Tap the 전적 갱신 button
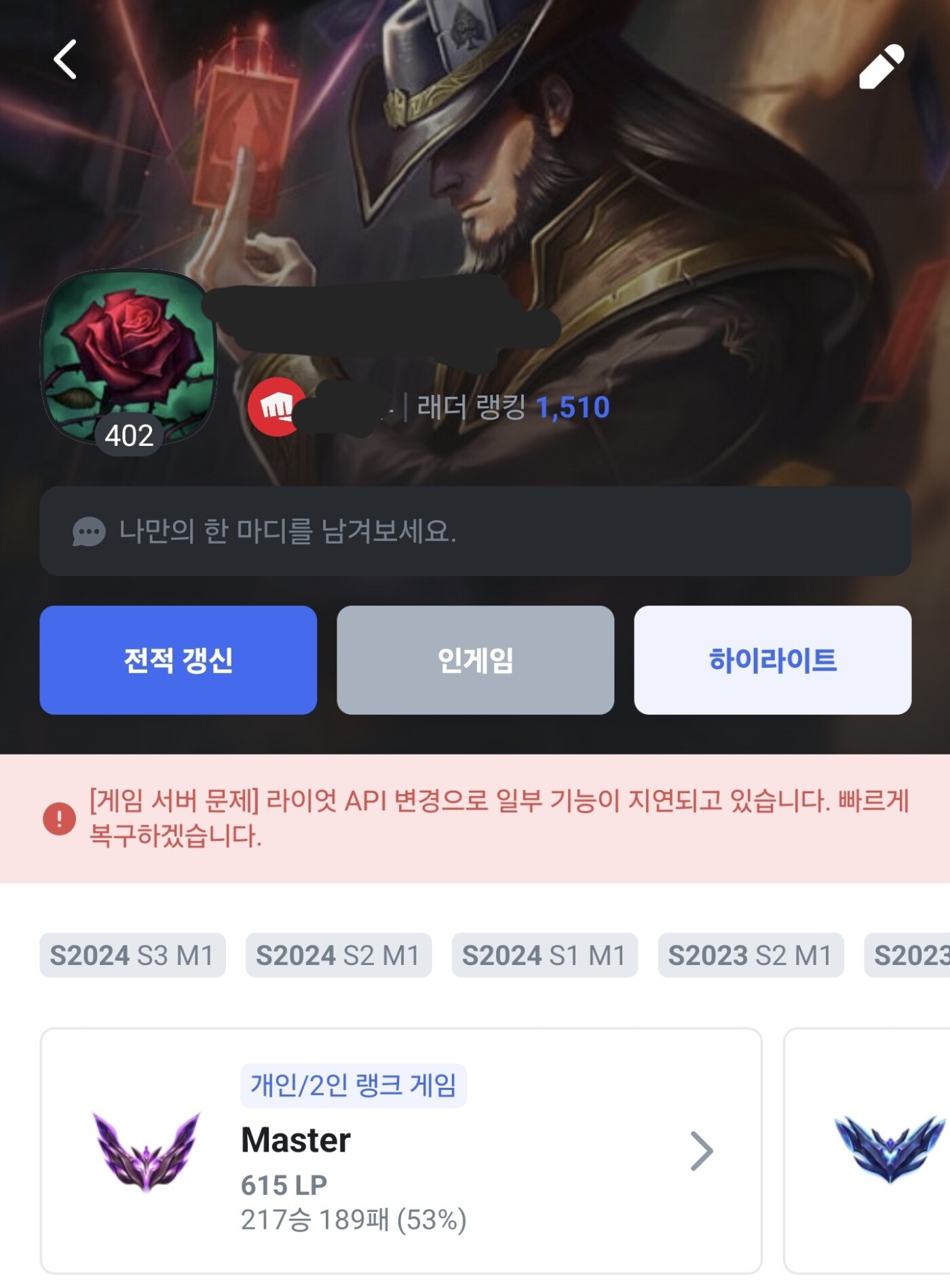This screenshot has height=1288, width=950. [x=178, y=660]
